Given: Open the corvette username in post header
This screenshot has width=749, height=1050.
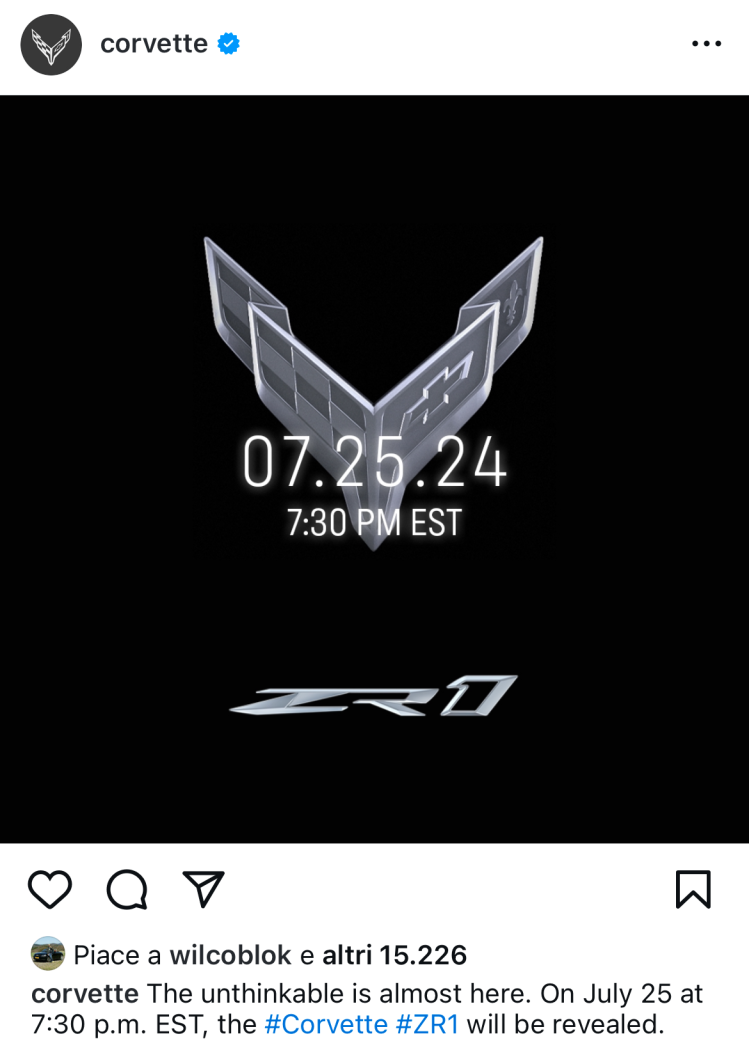Looking at the screenshot, I should (154, 44).
